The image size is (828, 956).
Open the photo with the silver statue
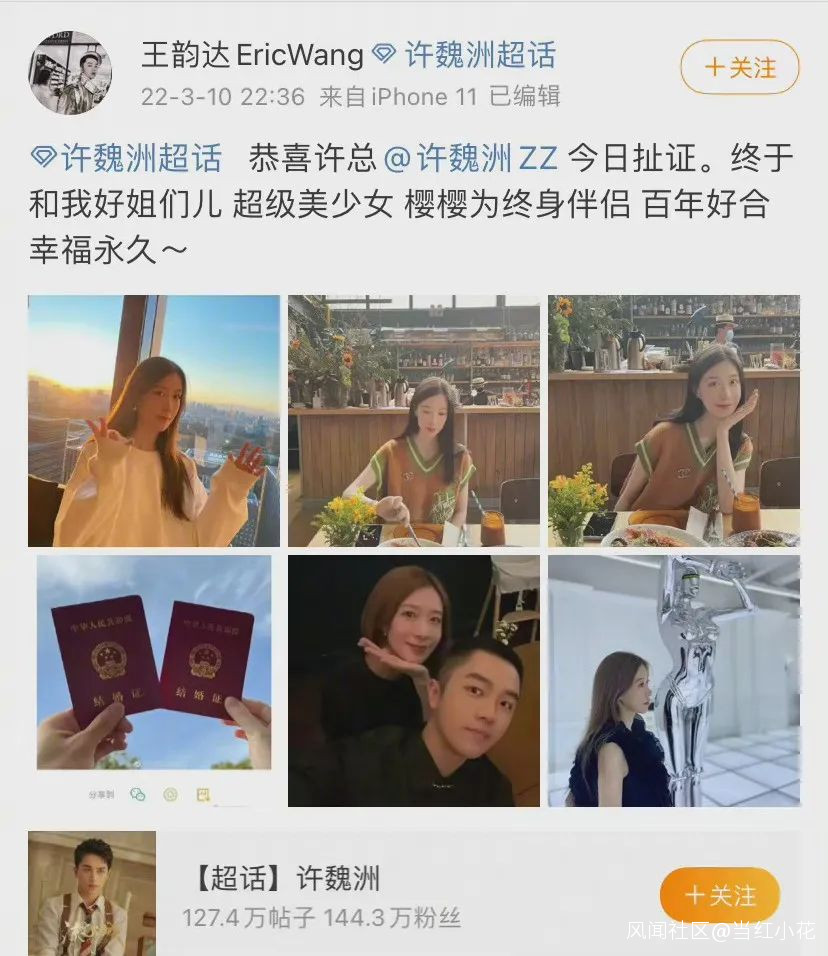pyautogui.click(x=674, y=680)
